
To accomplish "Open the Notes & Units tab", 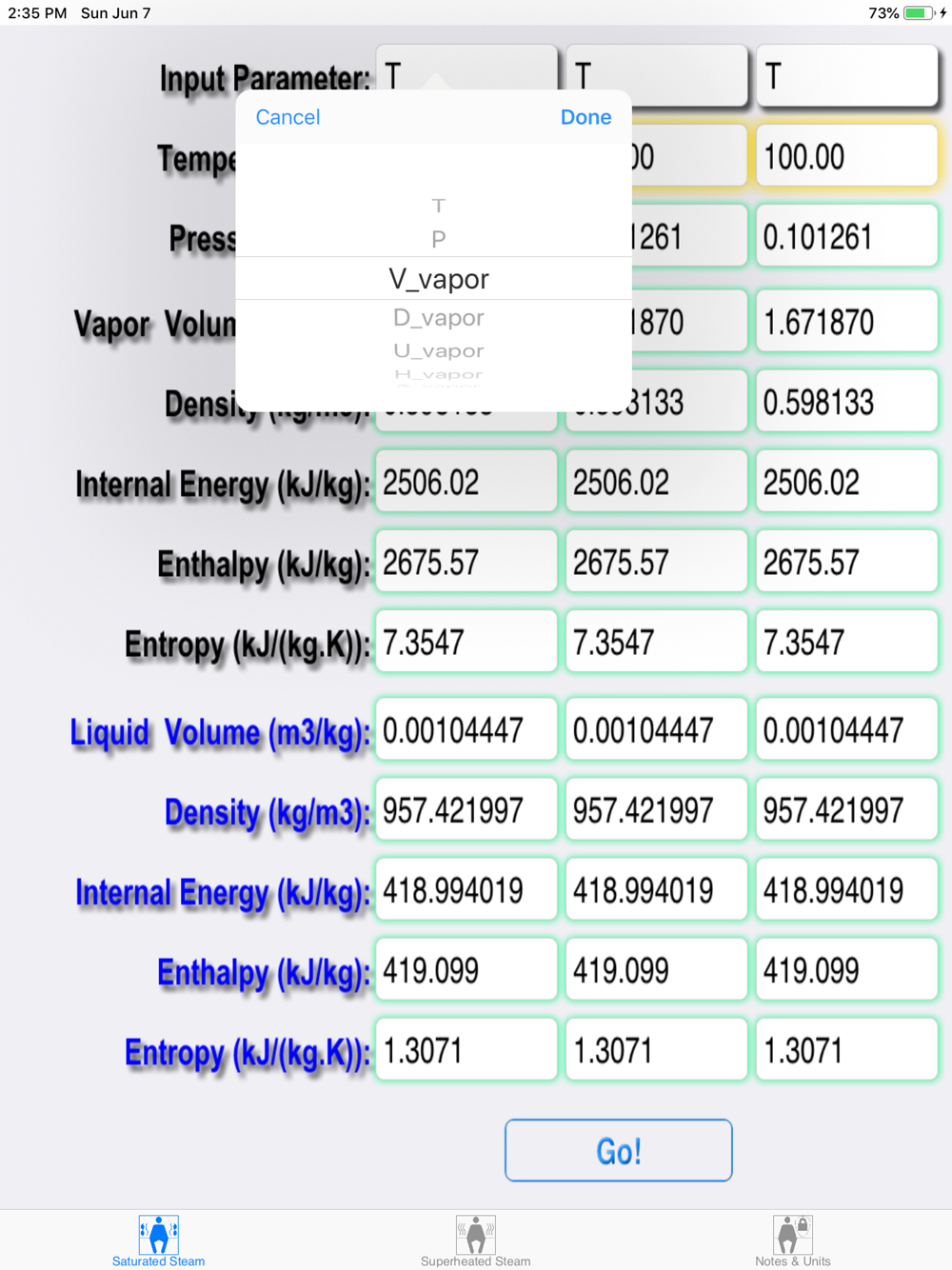I will tap(792, 1241).
